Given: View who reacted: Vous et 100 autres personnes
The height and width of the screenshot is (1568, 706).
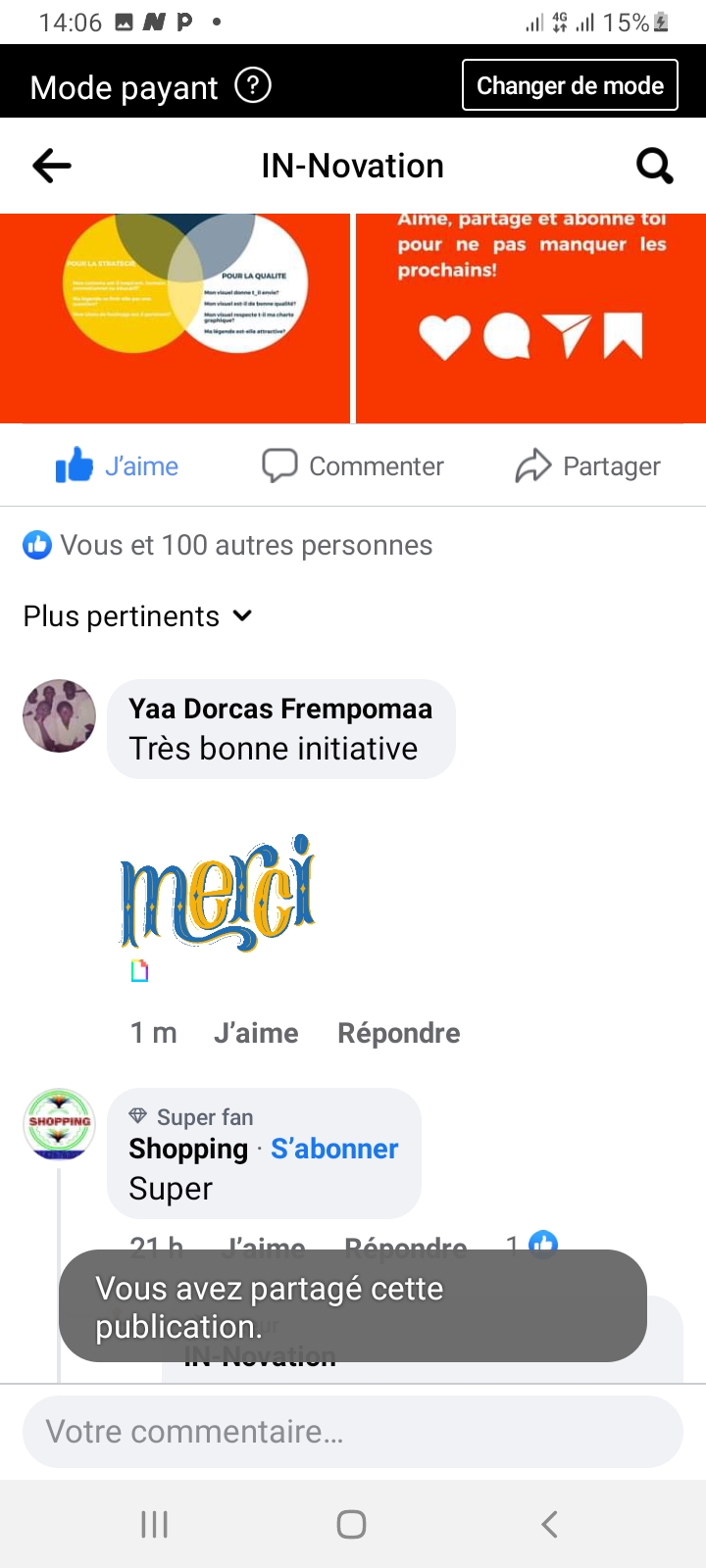Looking at the screenshot, I should click(227, 545).
